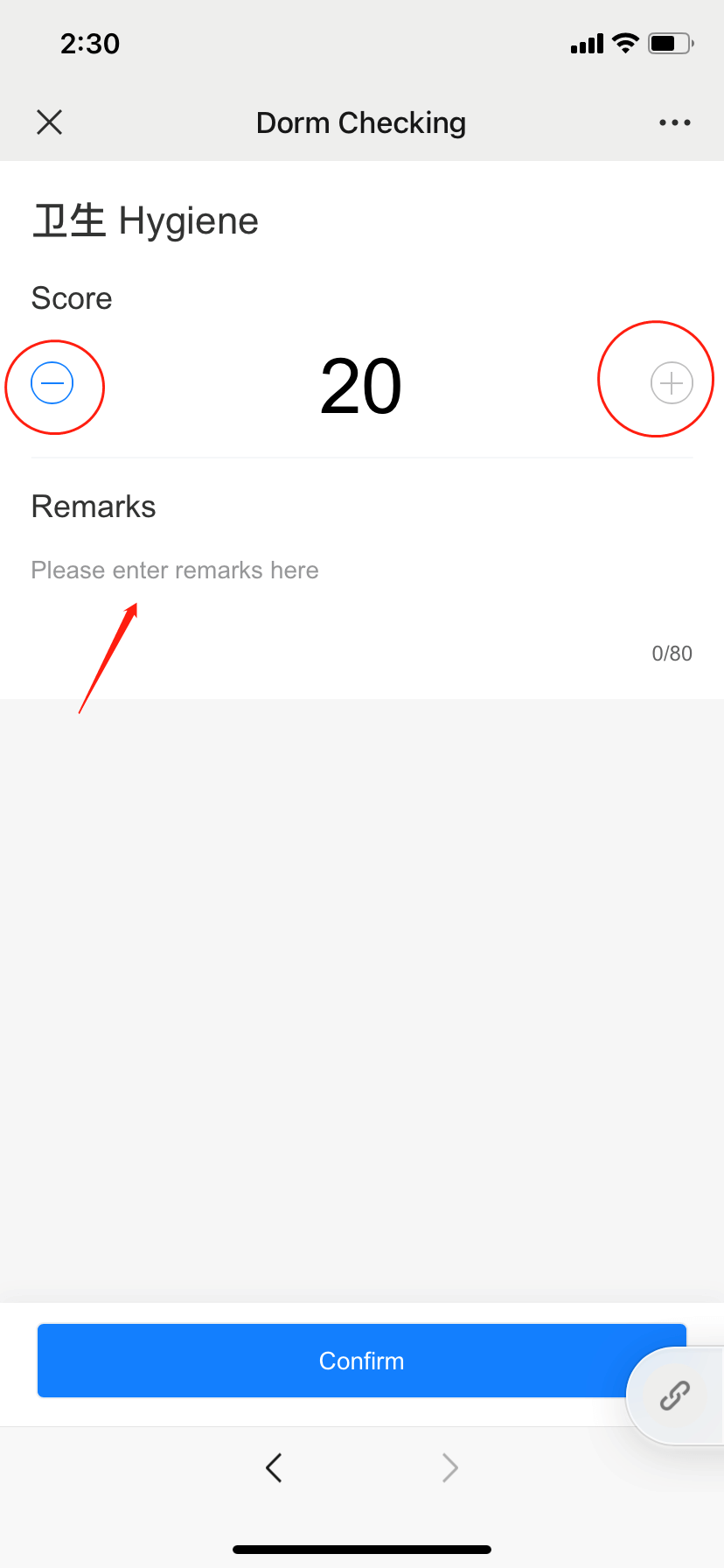This screenshot has height=1568, width=724.
Task: Tap the floating link icon
Action: click(x=675, y=1395)
